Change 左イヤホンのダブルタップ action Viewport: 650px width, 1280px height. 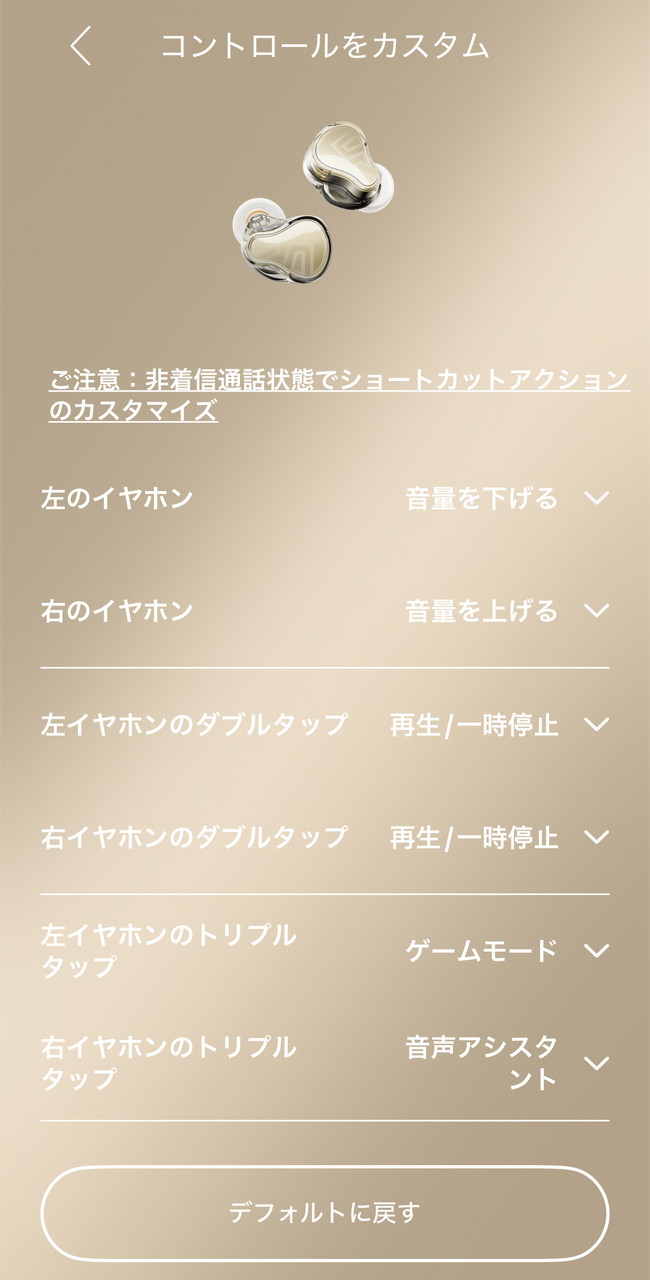pos(596,725)
